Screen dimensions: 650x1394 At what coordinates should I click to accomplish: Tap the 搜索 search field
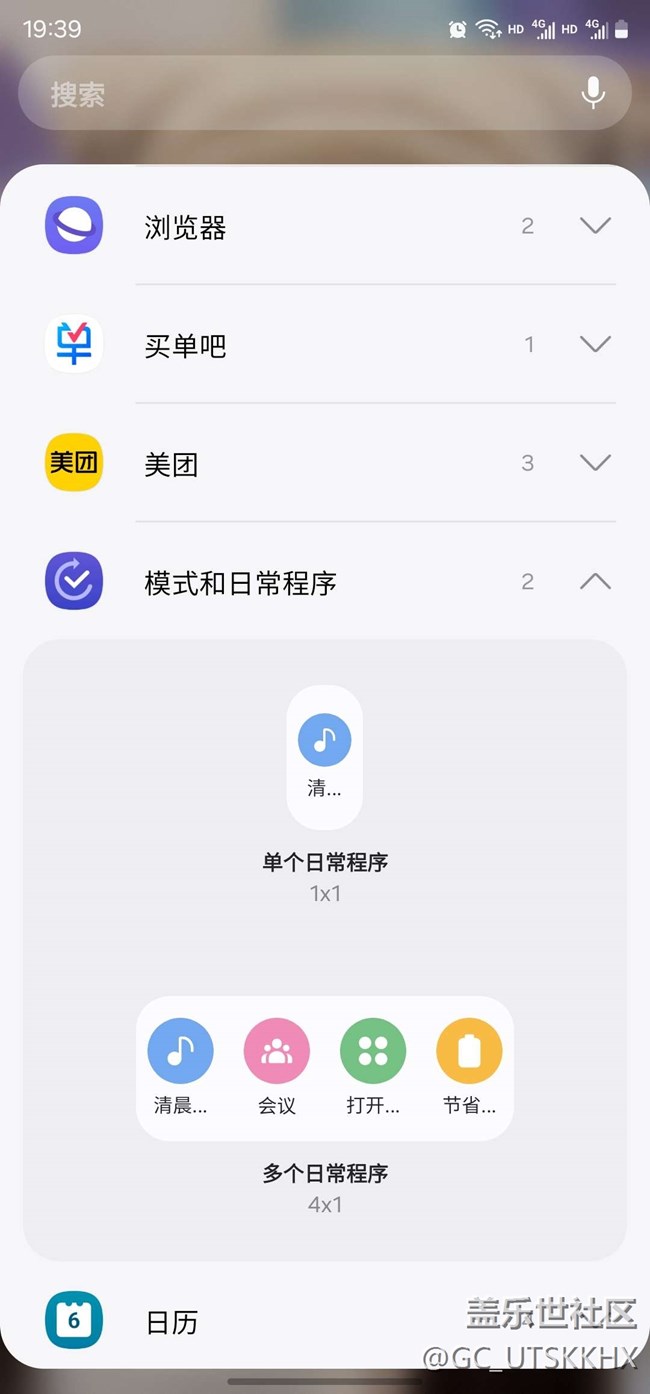point(300,94)
